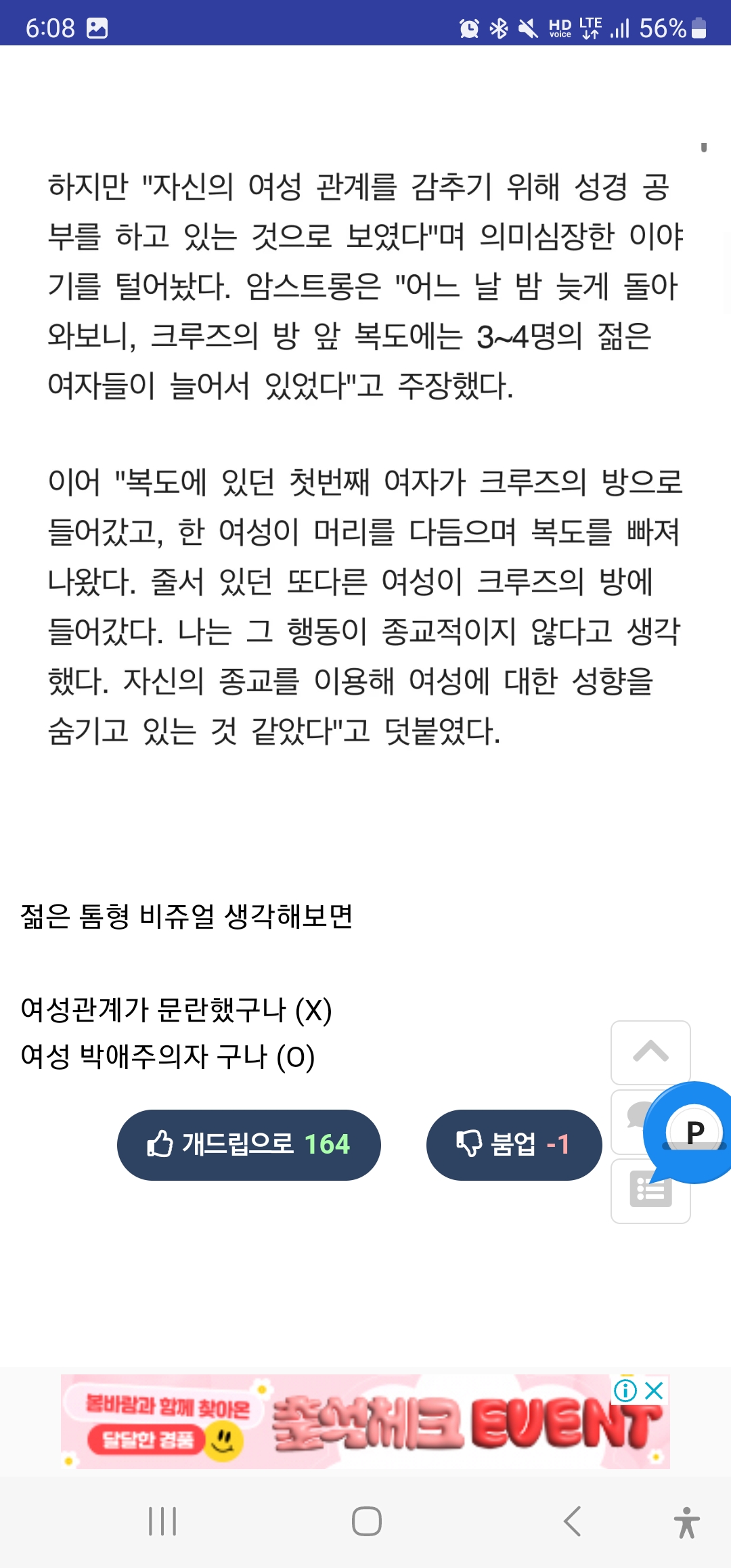This screenshot has height=1568, width=731.
Task: Open the post list icon button
Action: coord(650,1192)
